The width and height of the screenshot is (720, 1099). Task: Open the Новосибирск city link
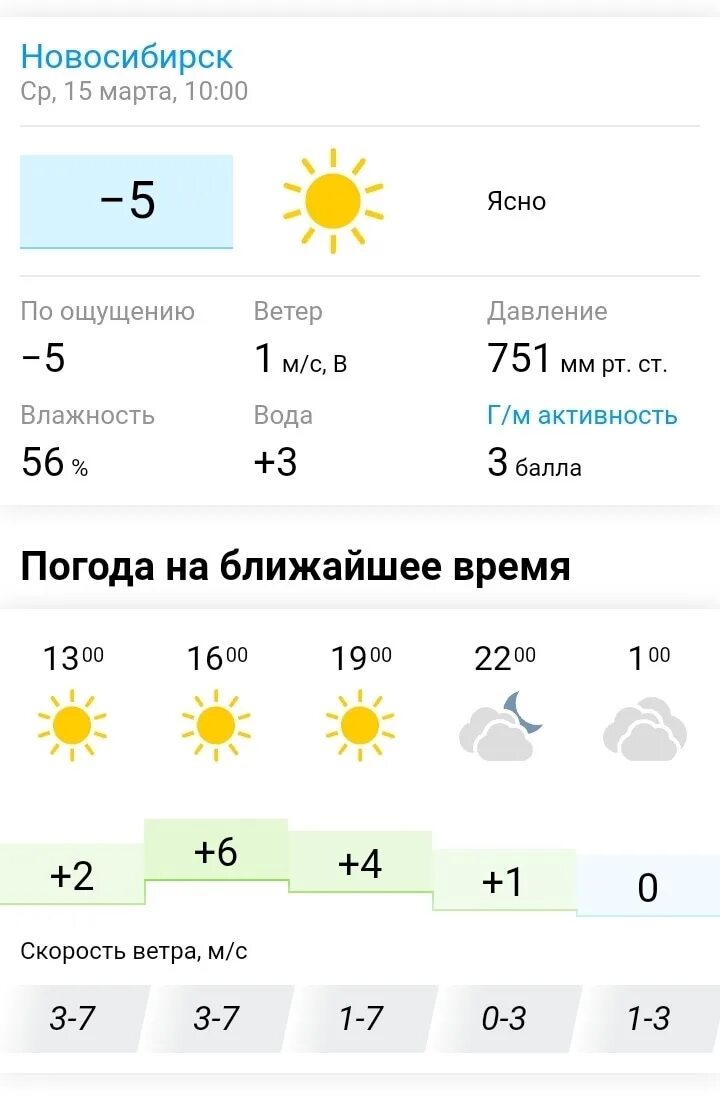coord(126,55)
